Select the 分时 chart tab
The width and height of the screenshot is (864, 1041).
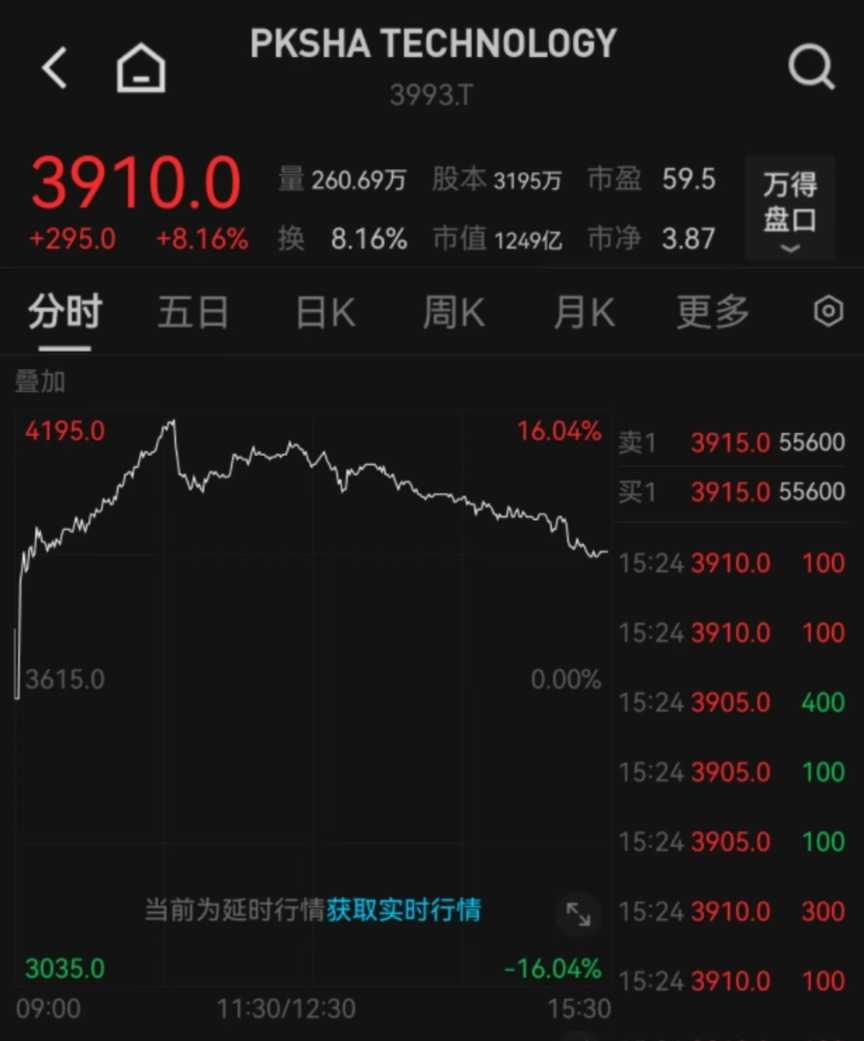[65, 313]
